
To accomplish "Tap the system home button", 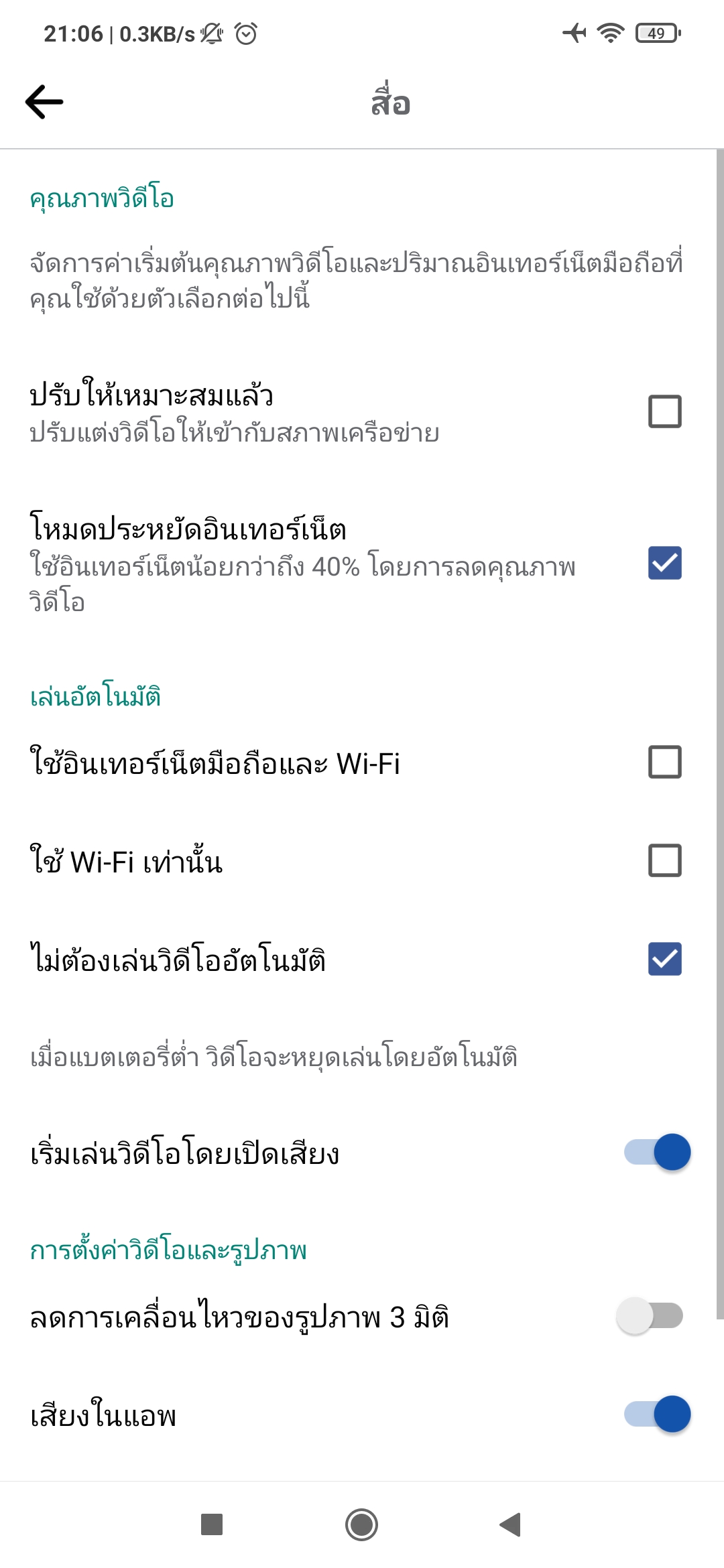I will pyautogui.click(x=361, y=1524).
